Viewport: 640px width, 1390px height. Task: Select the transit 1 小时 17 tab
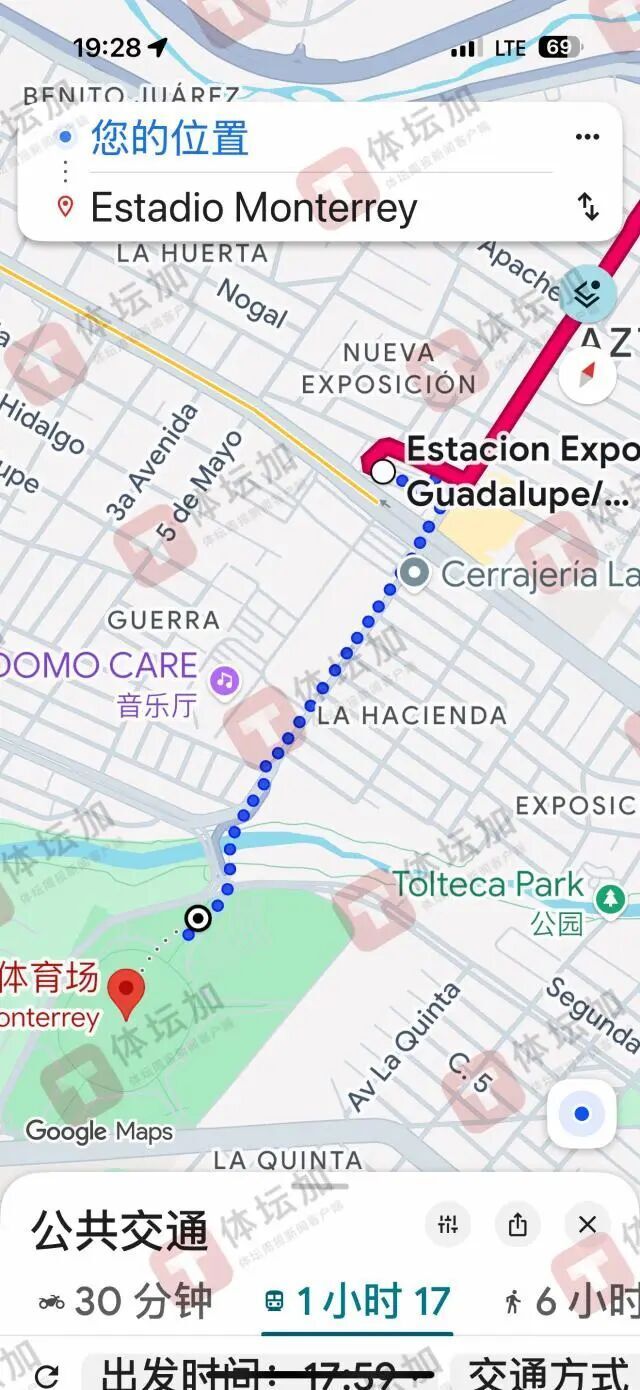click(x=357, y=1301)
